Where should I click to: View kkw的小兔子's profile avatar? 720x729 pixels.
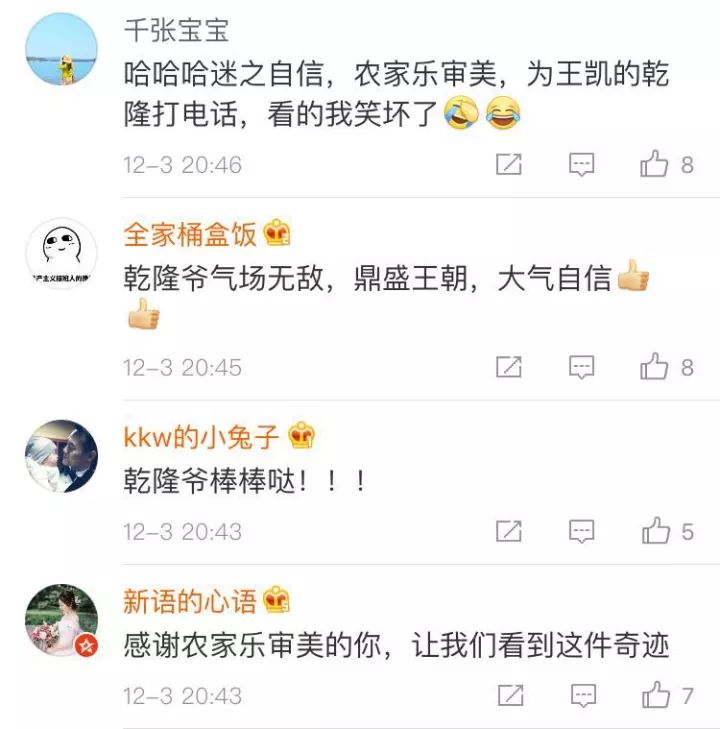point(61,456)
